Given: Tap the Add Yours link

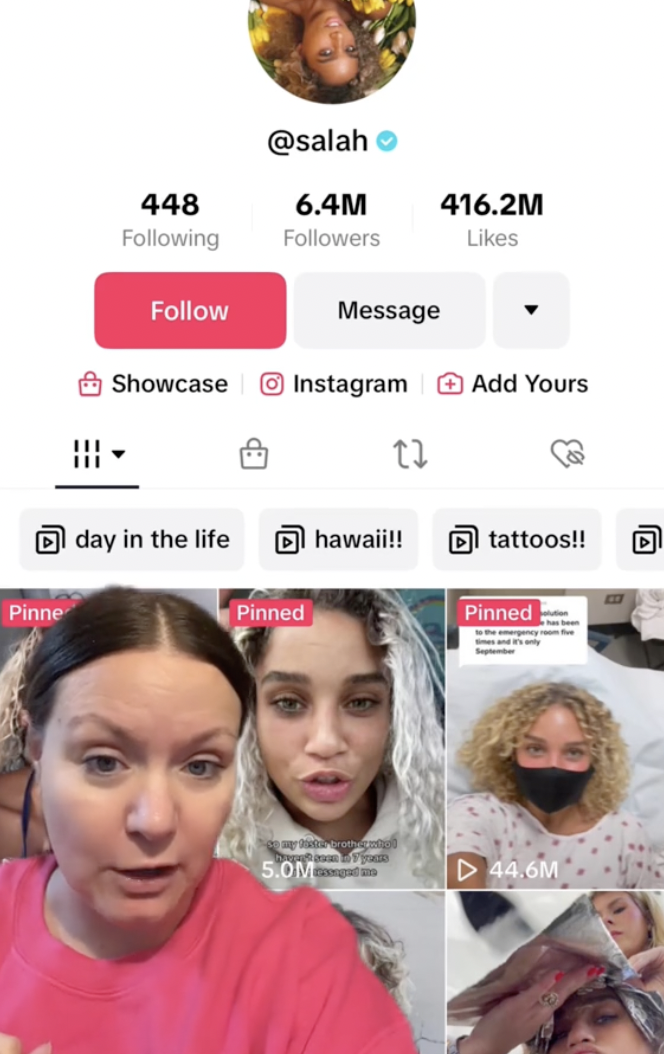Looking at the screenshot, I should 513,384.
